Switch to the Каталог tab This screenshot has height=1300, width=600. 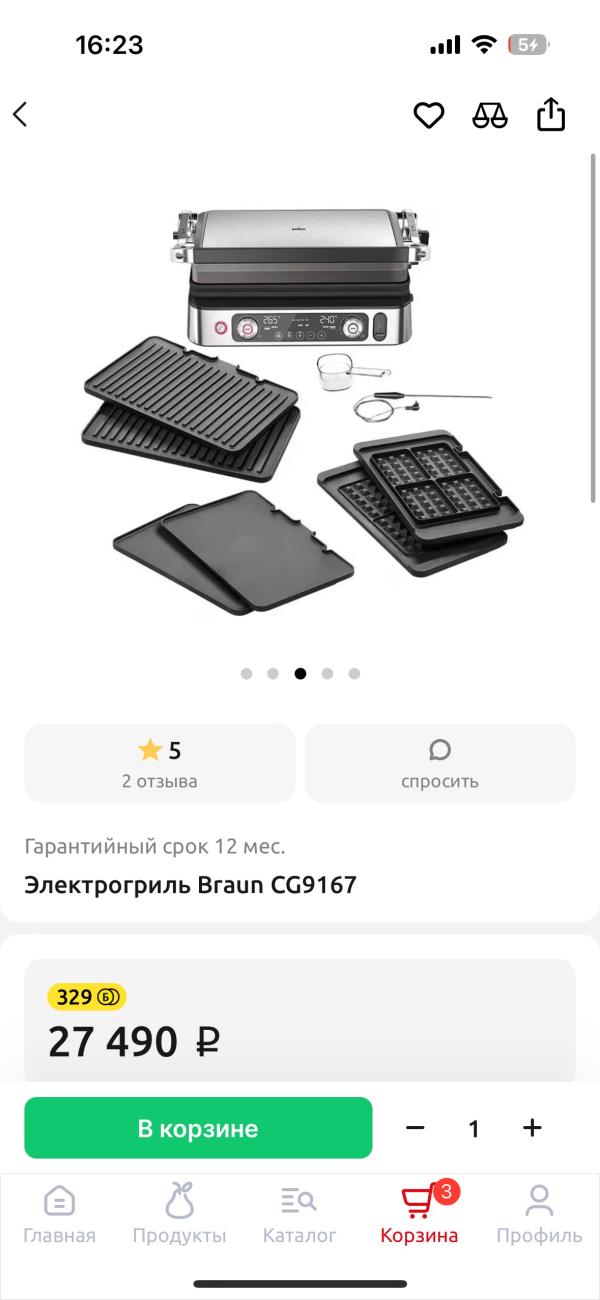click(299, 1215)
